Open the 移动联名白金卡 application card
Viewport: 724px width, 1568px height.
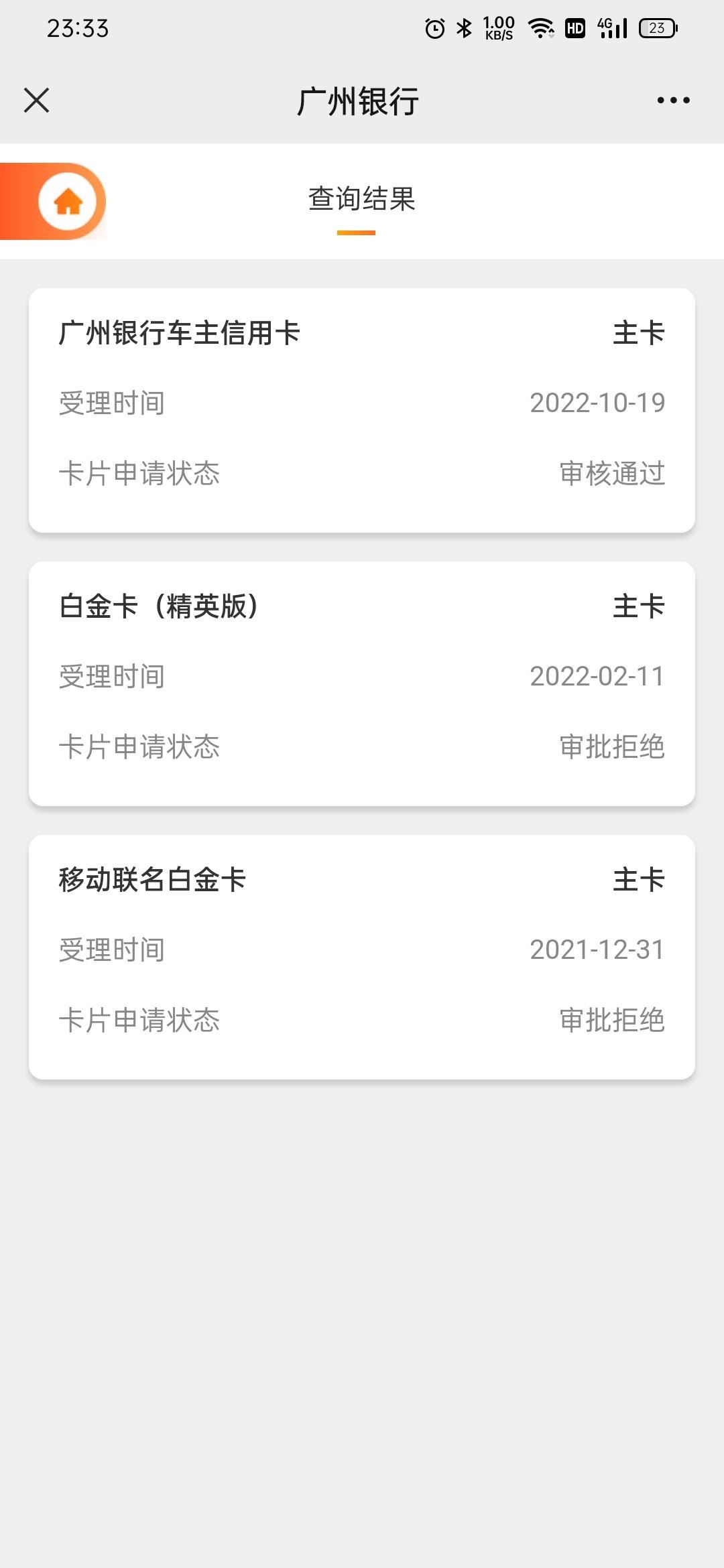pyautogui.click(x=362, y=957)
